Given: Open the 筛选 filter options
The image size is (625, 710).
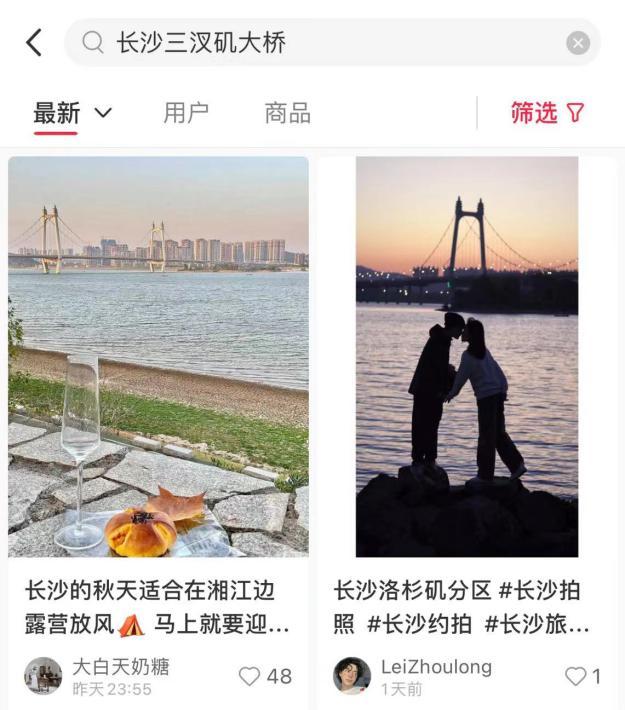Looking at the screenshot, I should (547, 113).
